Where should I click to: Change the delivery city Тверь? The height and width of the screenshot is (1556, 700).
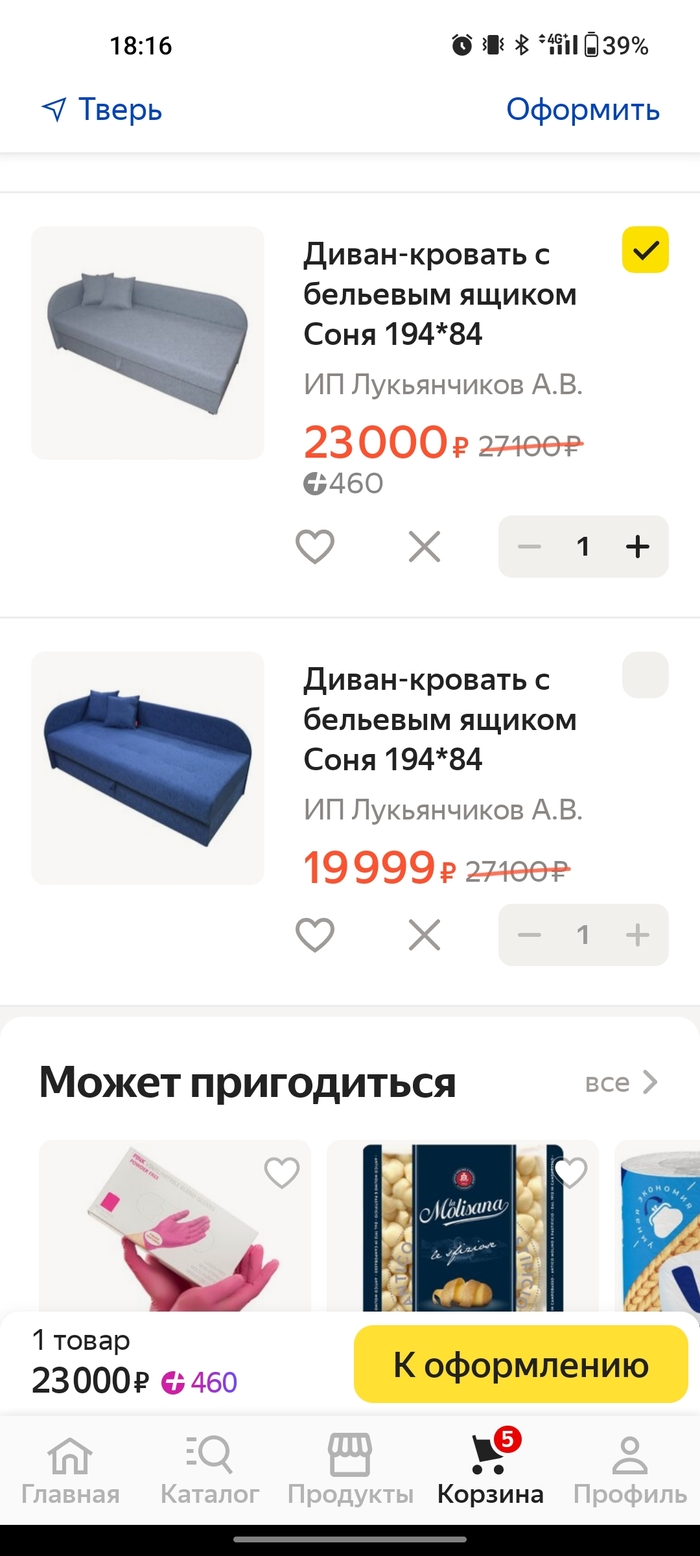pyautogui.click(x=102, y=109)
